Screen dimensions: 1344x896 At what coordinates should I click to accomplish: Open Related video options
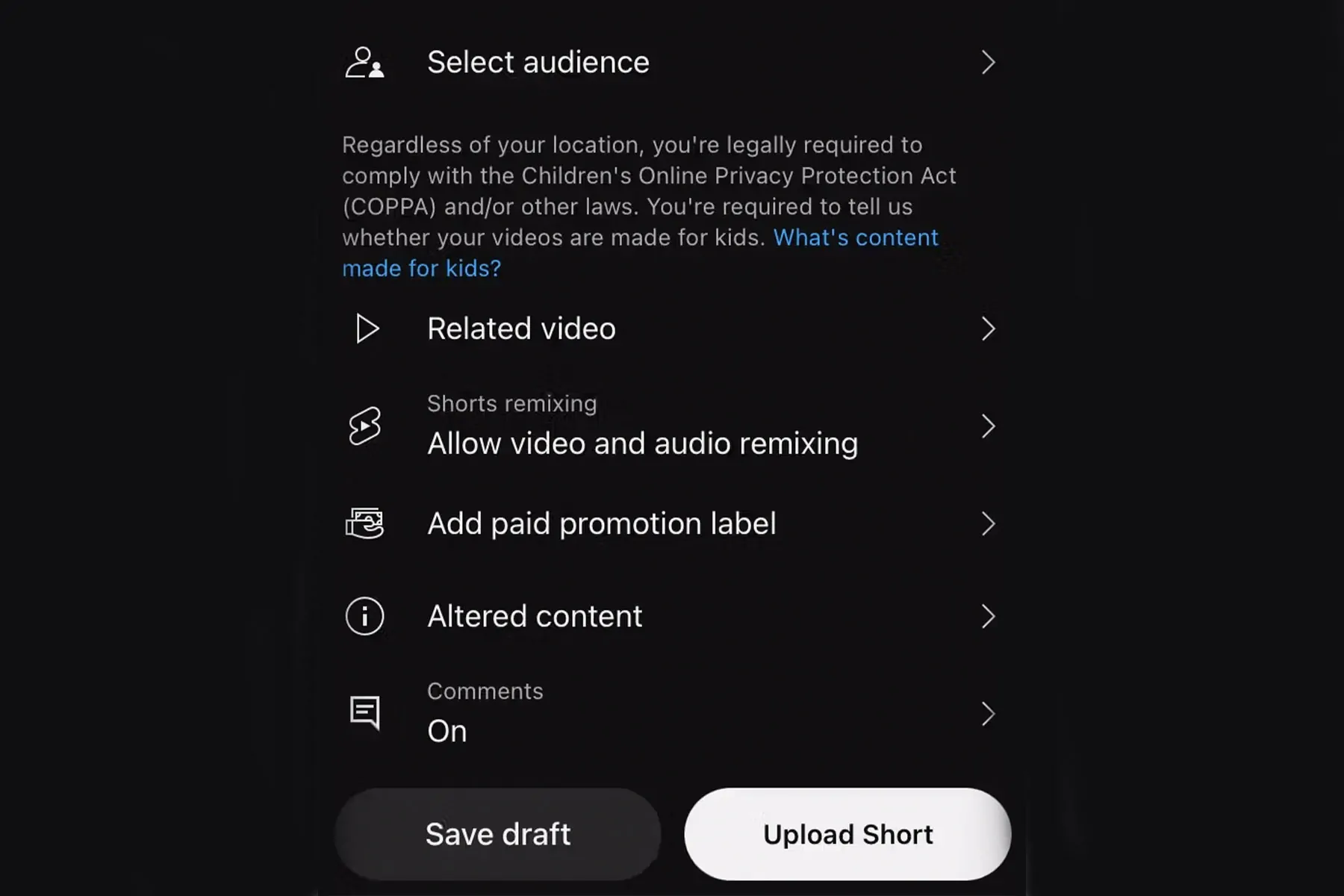(x=521, y=329)
